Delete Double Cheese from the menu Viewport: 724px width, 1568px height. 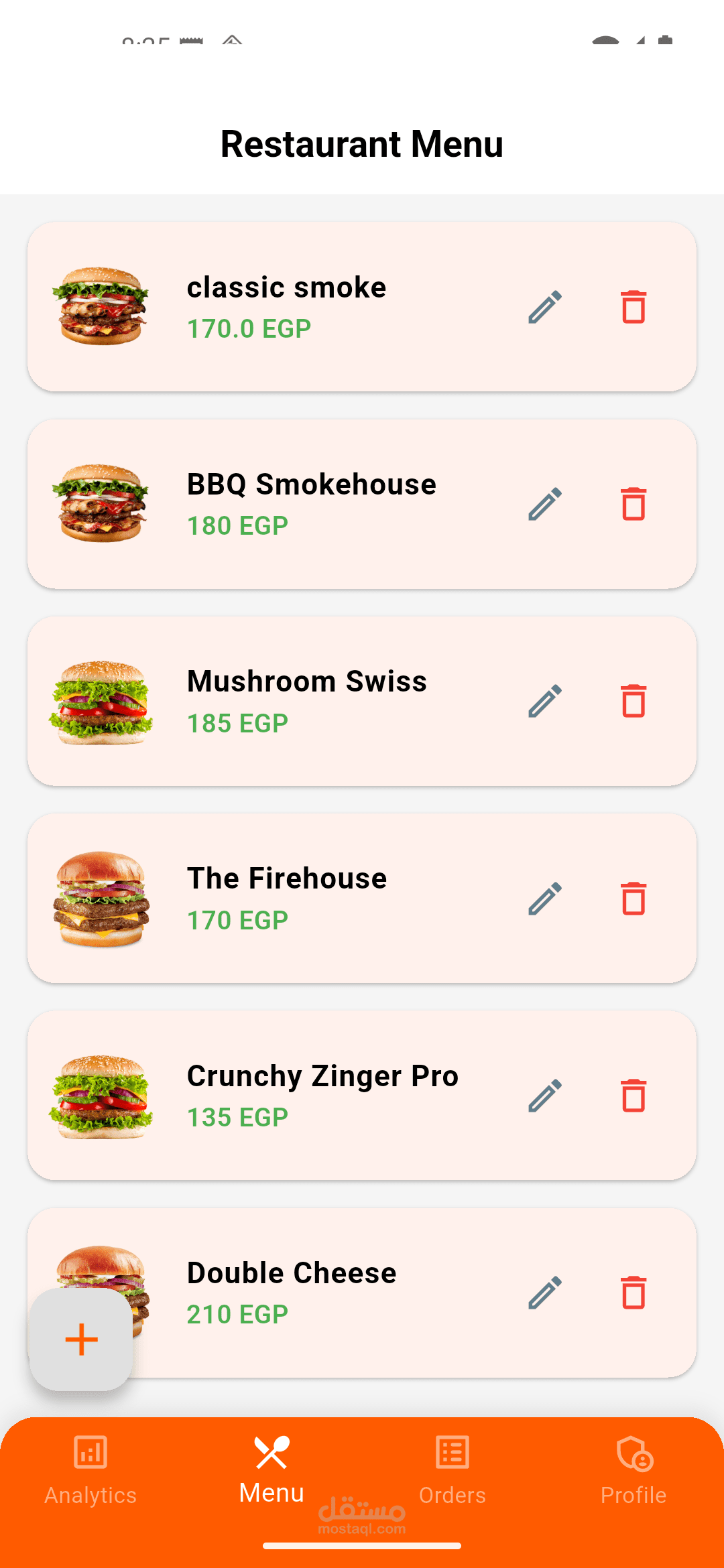633,1293
